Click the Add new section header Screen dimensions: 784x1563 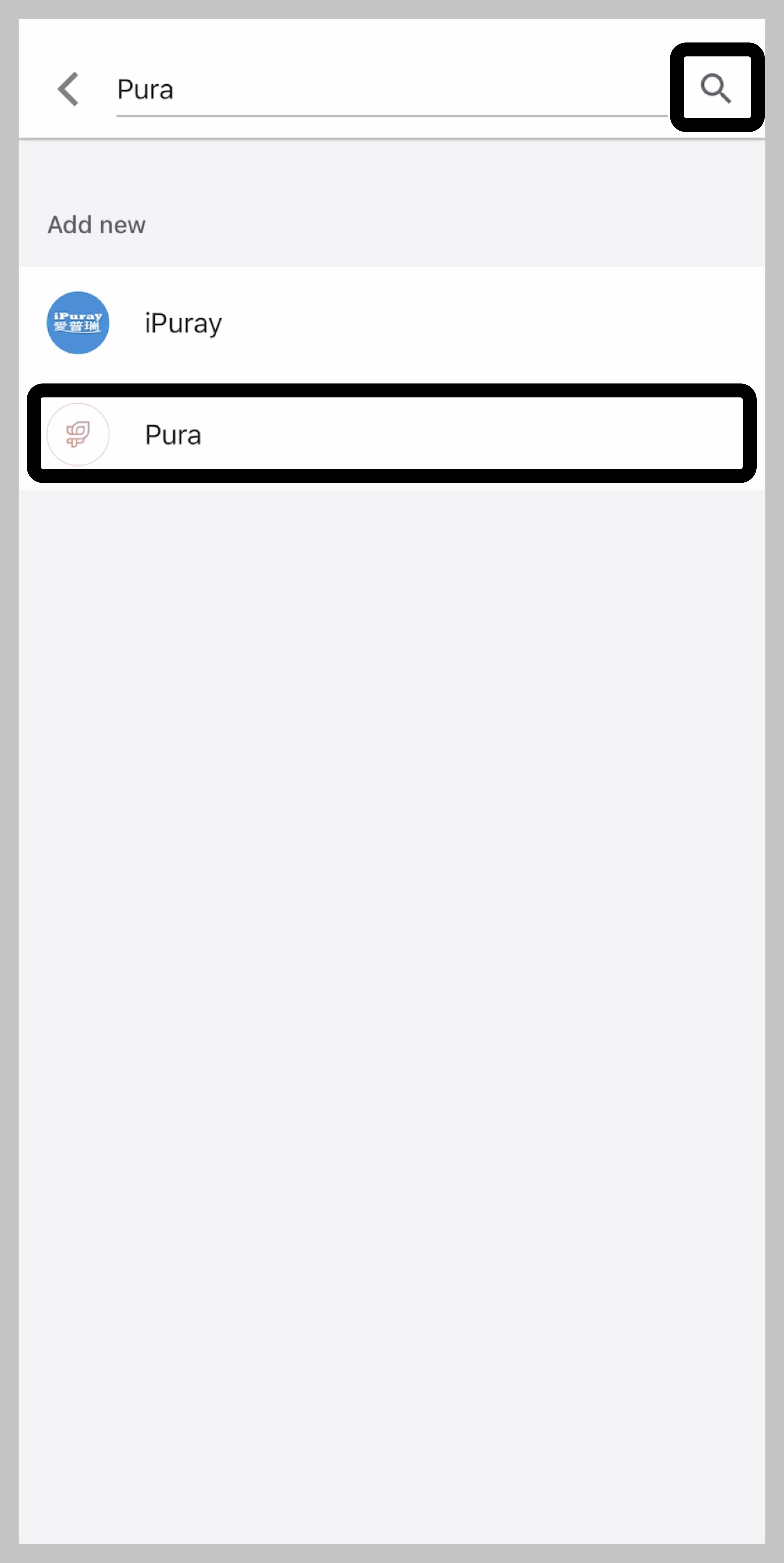pos(97,224)
